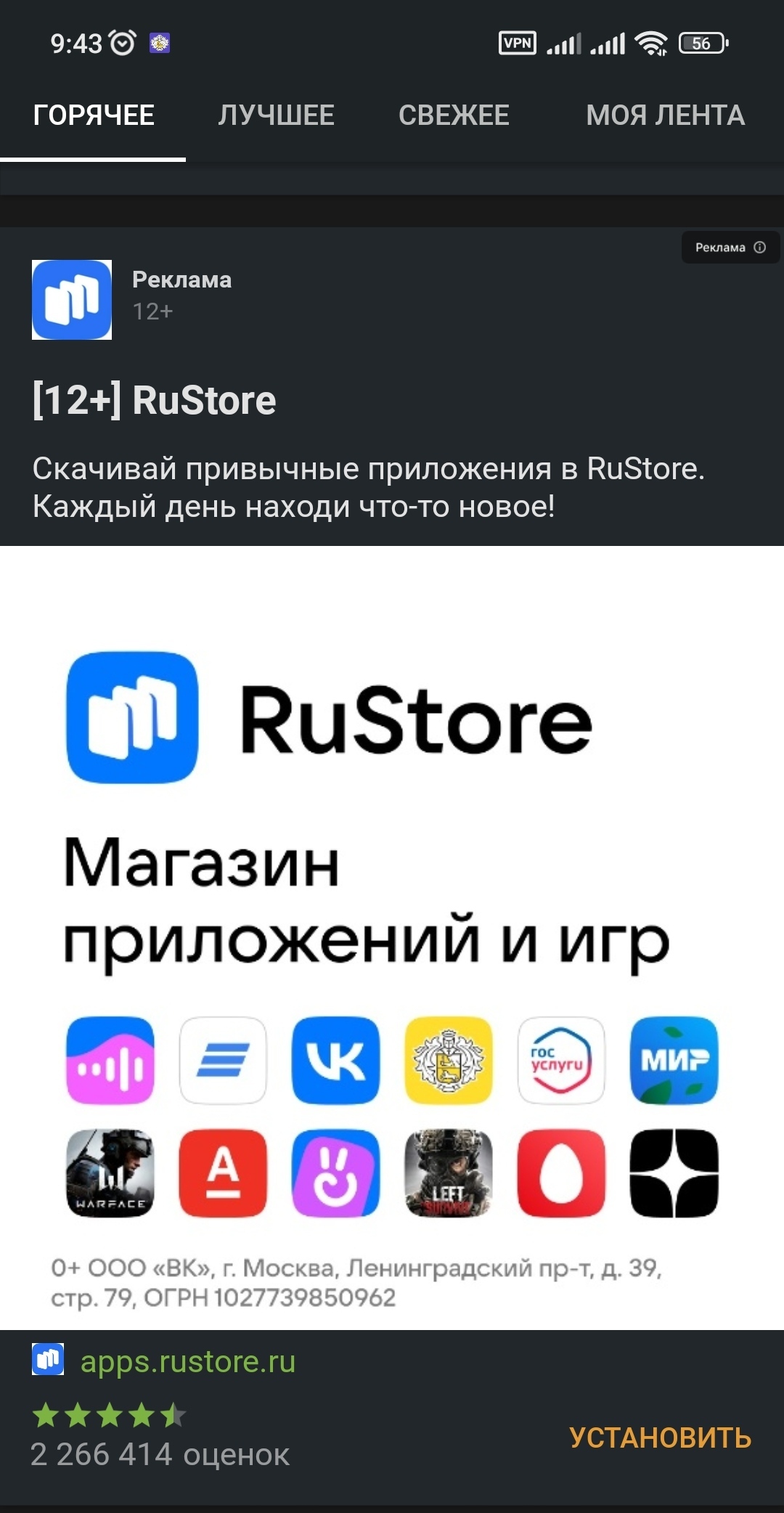Open the СВЕЖЕЕ tab
Viewport: 784px width, 1513px height.
pyautogui.click(x=454, y=115)
